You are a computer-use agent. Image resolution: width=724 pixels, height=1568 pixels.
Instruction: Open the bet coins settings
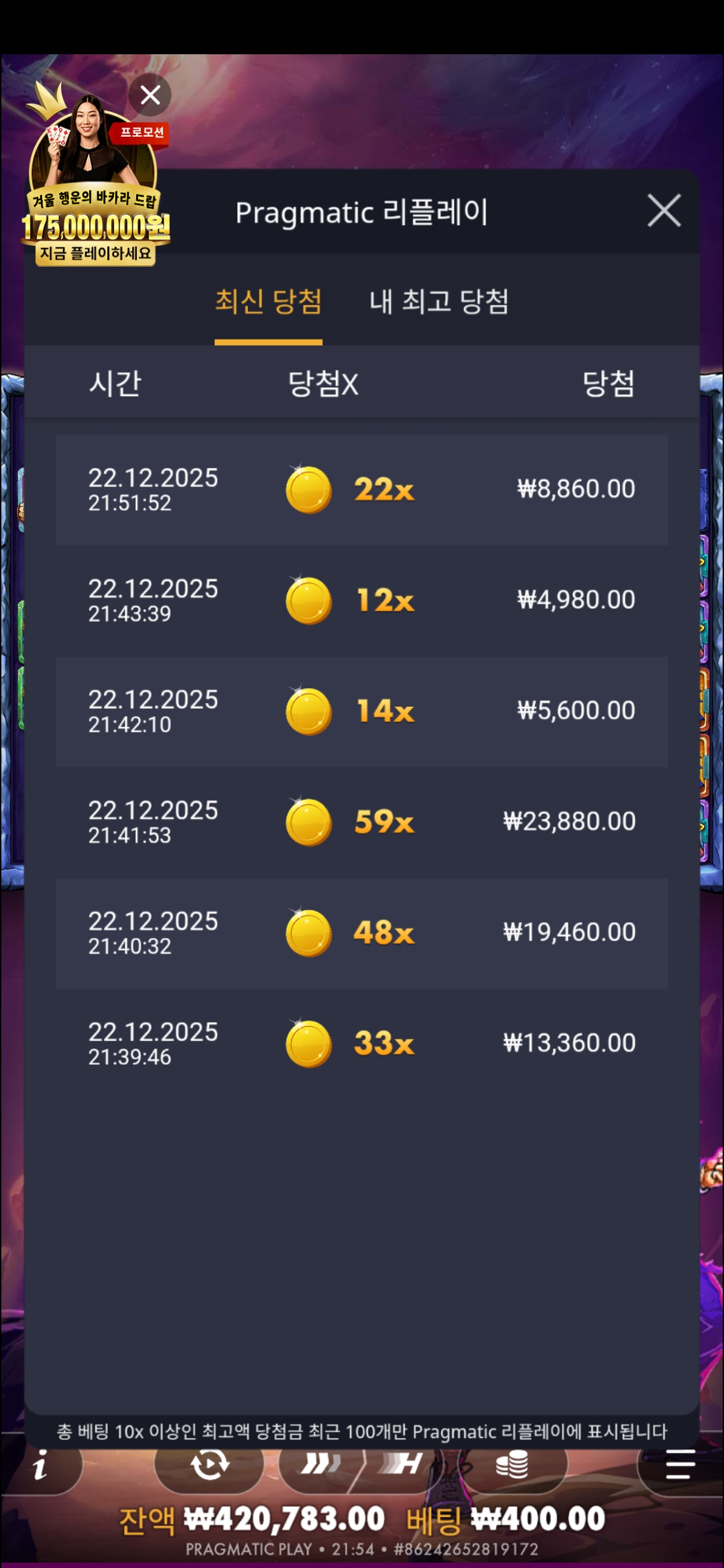point(512,1466)
